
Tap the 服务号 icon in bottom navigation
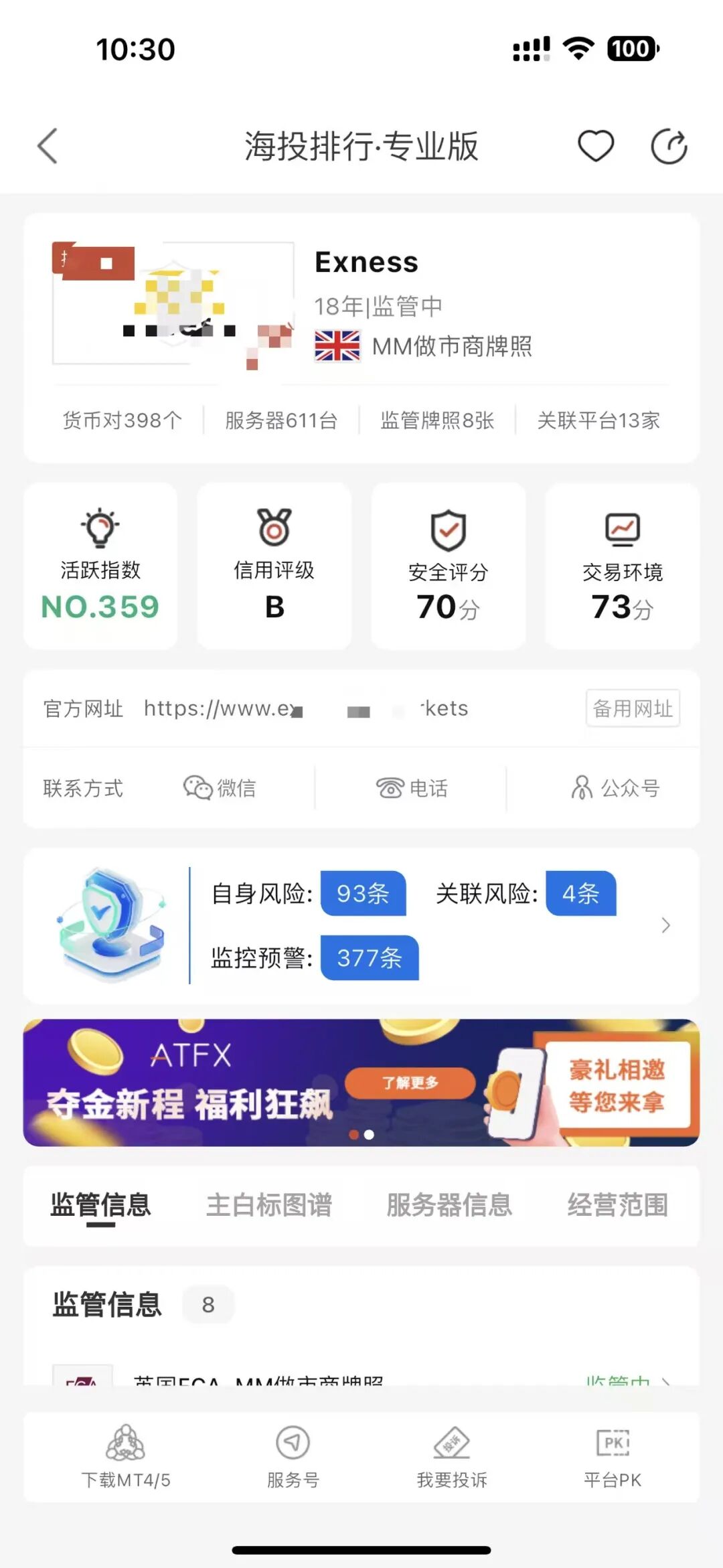[x=291, y=1443]
